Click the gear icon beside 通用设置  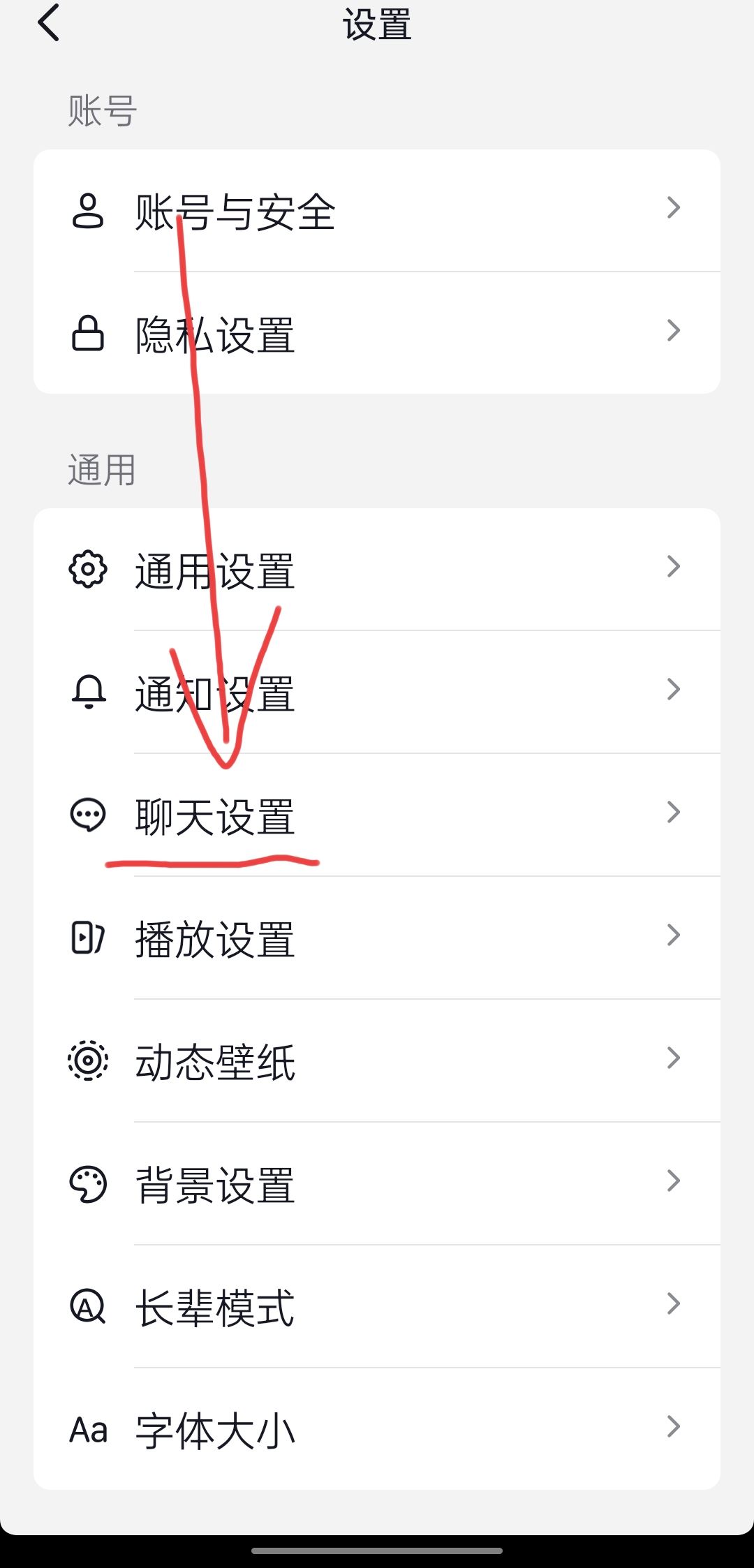[88, 570]
